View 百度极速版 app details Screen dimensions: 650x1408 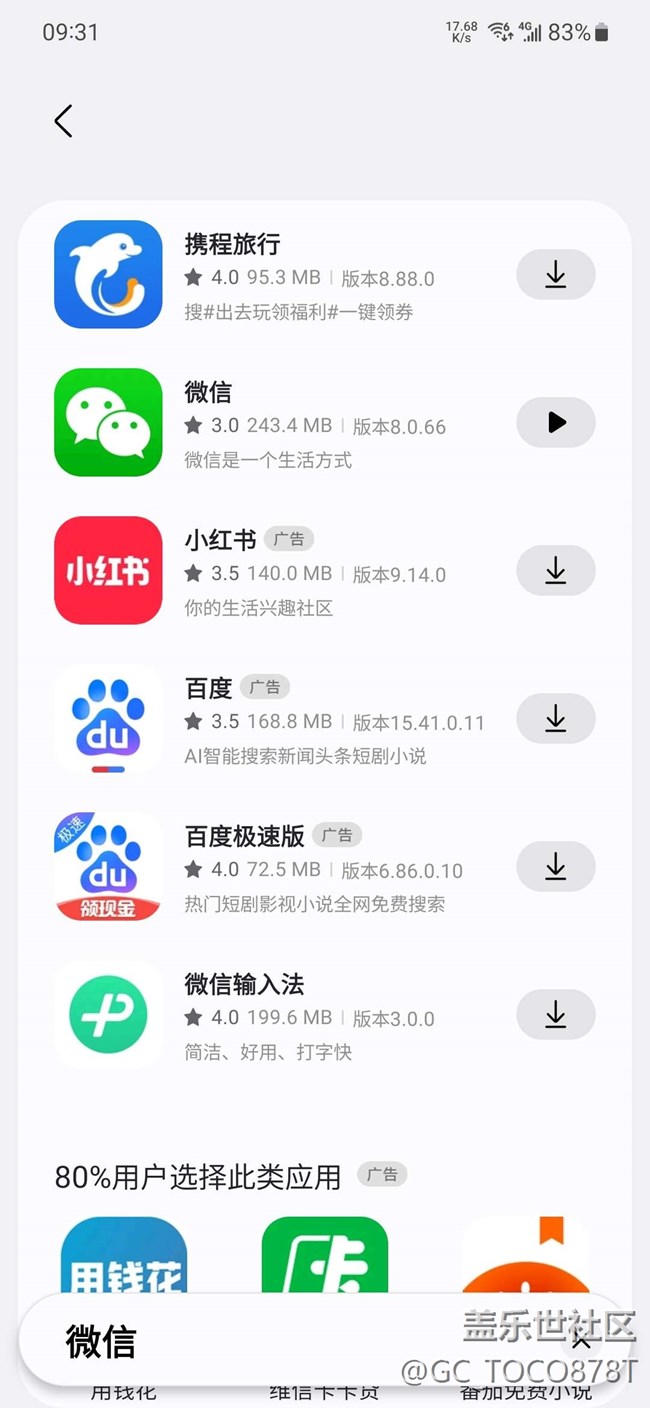pyautogui.click(x=280, y=867)
